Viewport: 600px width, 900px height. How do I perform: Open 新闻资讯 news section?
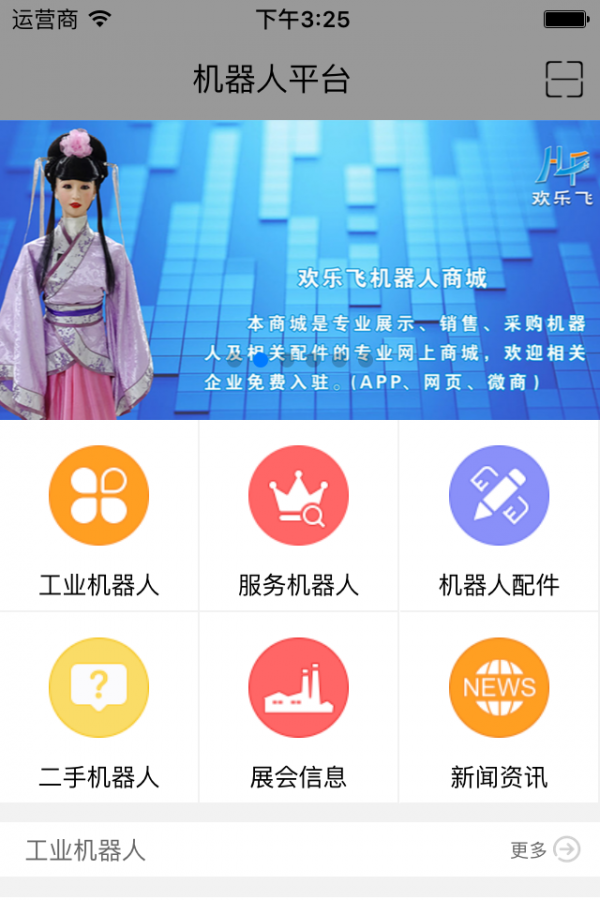coord(499,708)
